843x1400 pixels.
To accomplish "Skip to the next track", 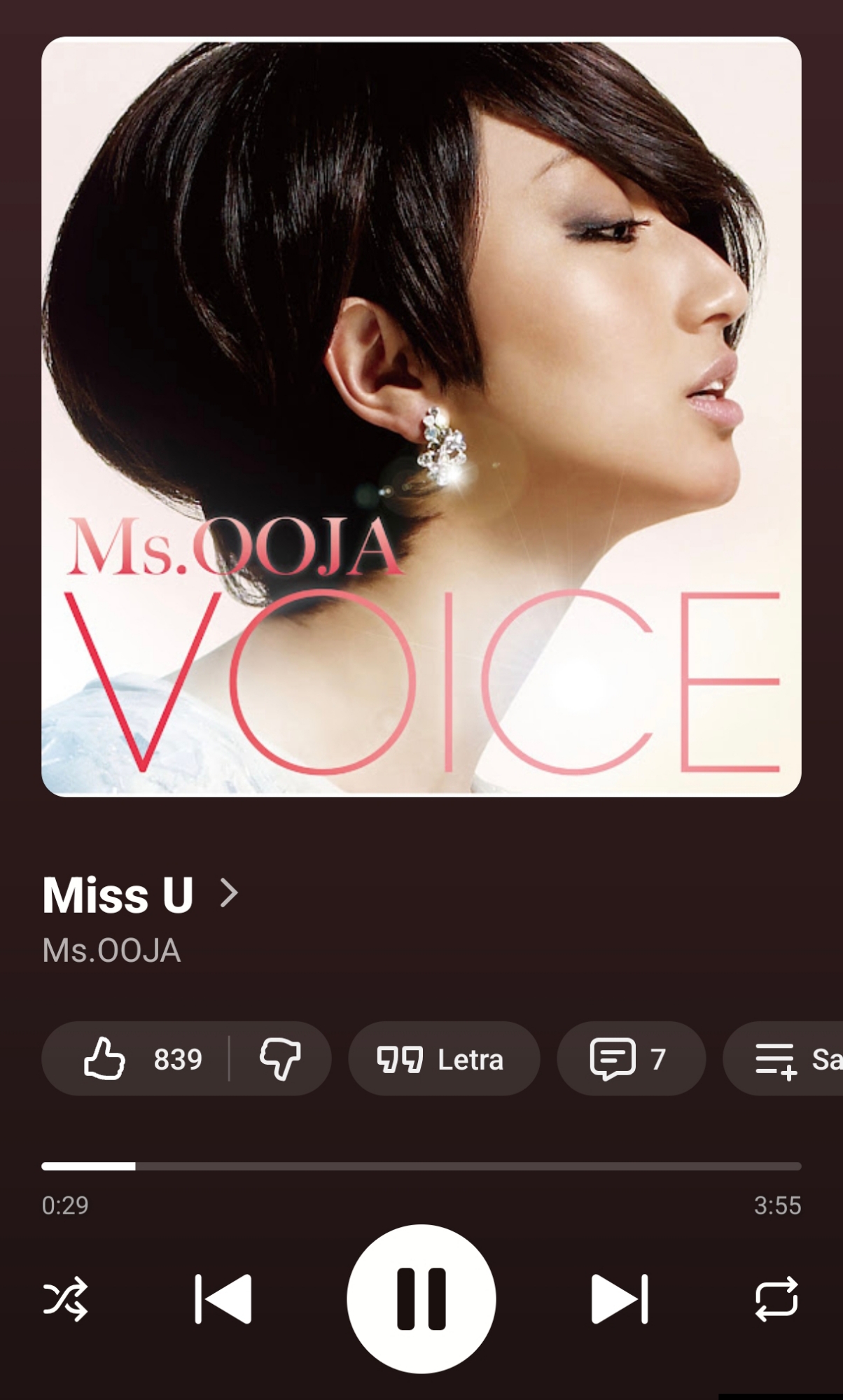I will 620,1298.
